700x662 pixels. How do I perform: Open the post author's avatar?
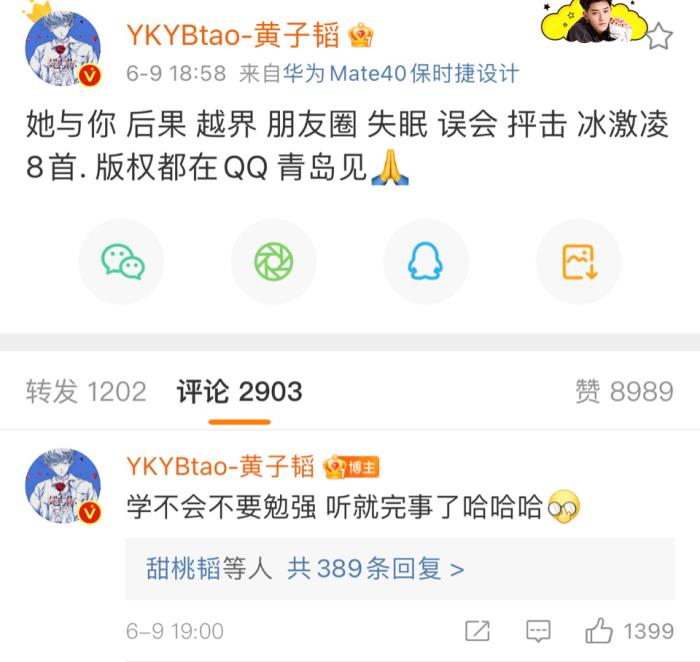click(63, 50)
